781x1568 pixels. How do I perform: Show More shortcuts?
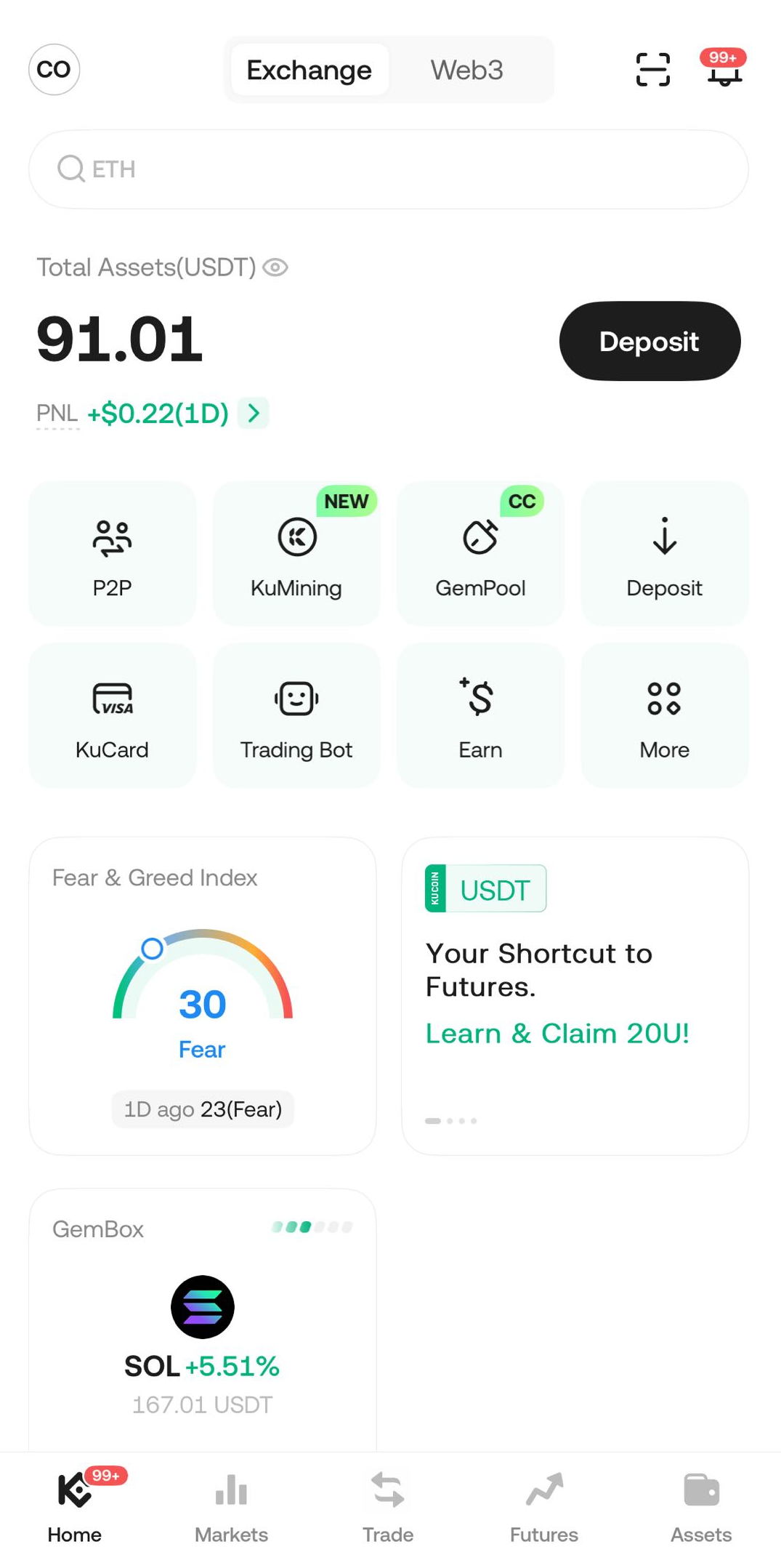tap(664, 715)
